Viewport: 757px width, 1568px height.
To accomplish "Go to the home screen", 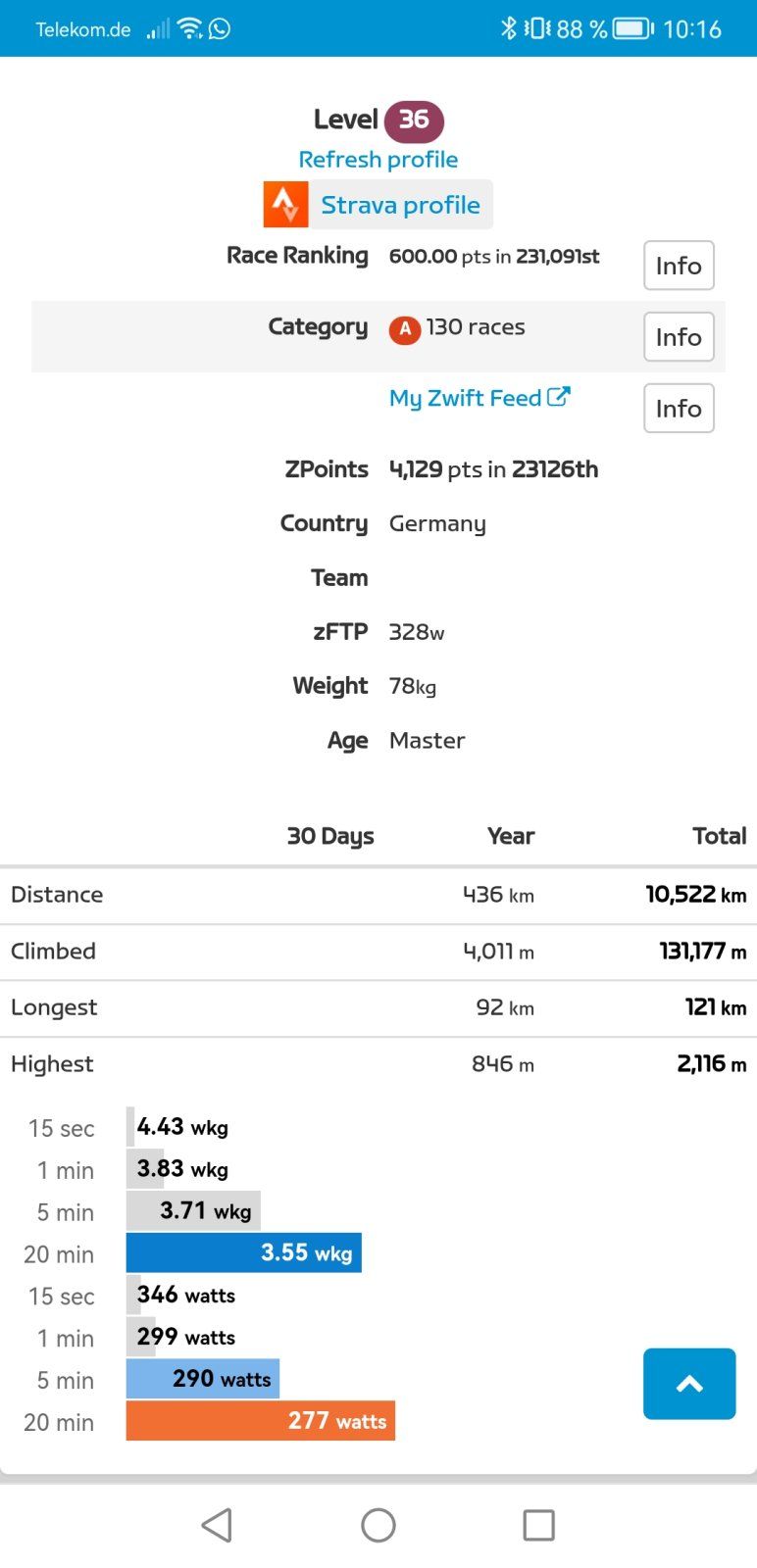I will point(378,1525).
